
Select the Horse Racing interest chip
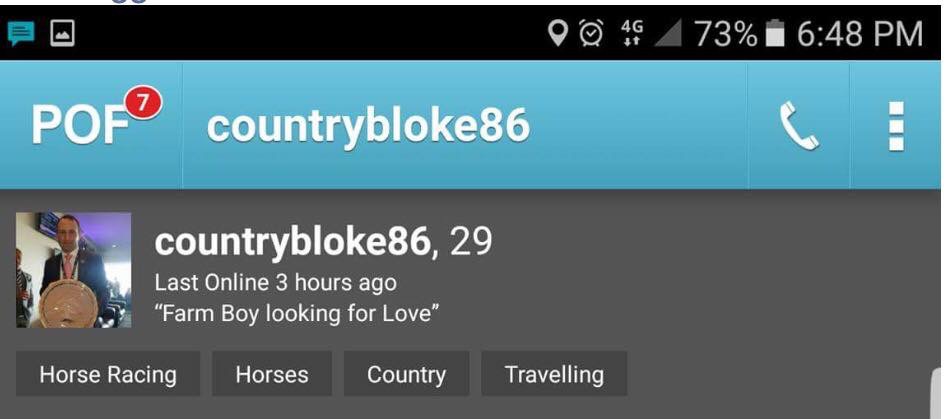(x=108, y=375)
